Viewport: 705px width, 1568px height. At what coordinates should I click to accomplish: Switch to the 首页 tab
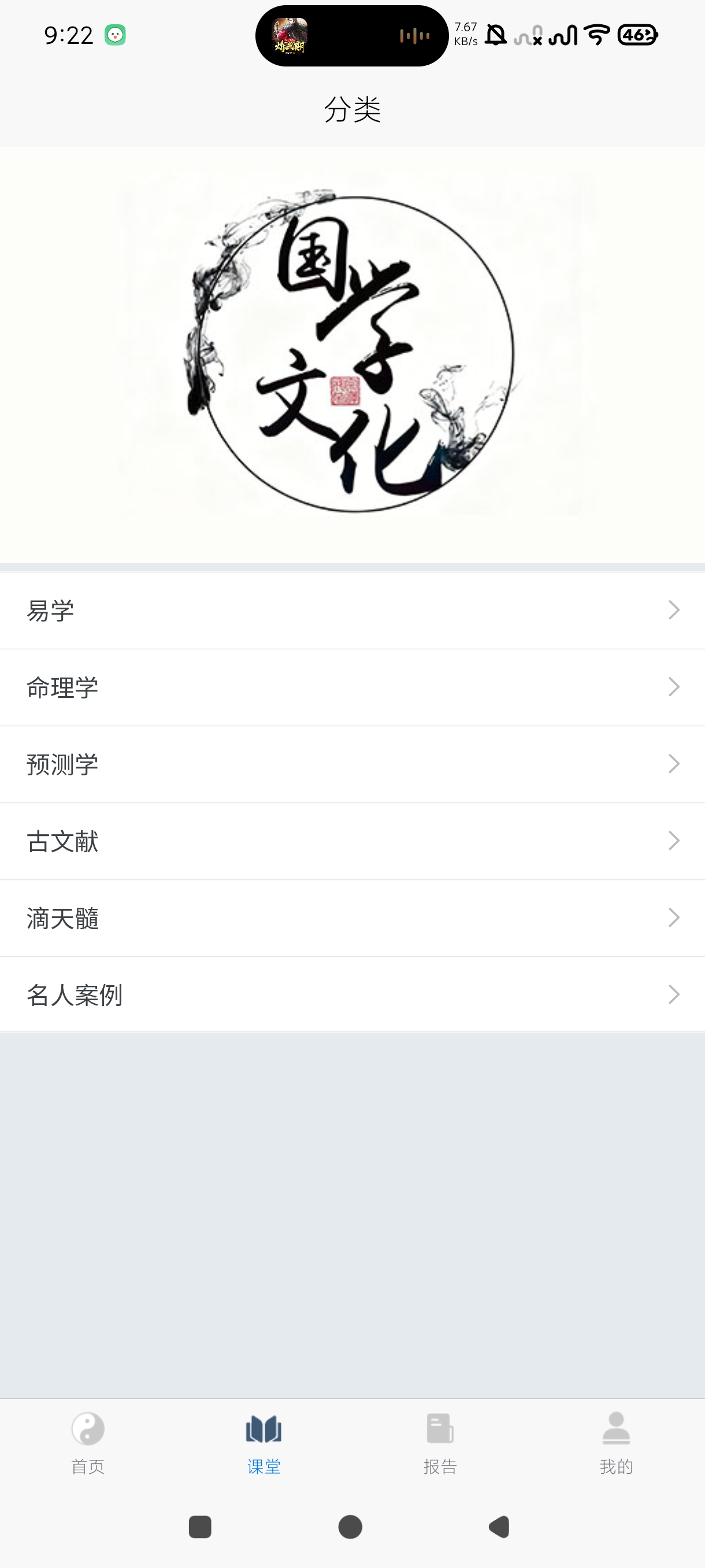[88, 1443]
